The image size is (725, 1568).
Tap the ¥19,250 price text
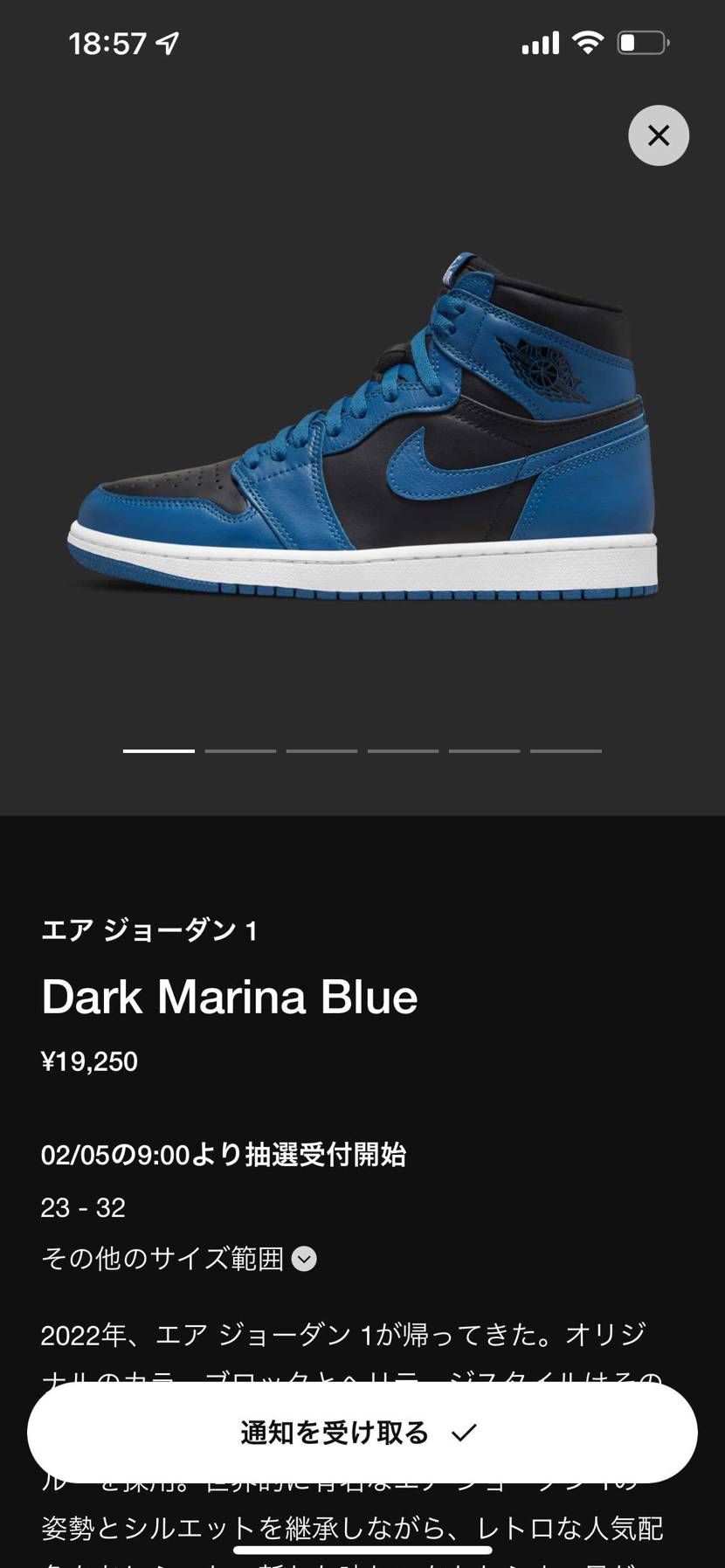point(90,1061)
